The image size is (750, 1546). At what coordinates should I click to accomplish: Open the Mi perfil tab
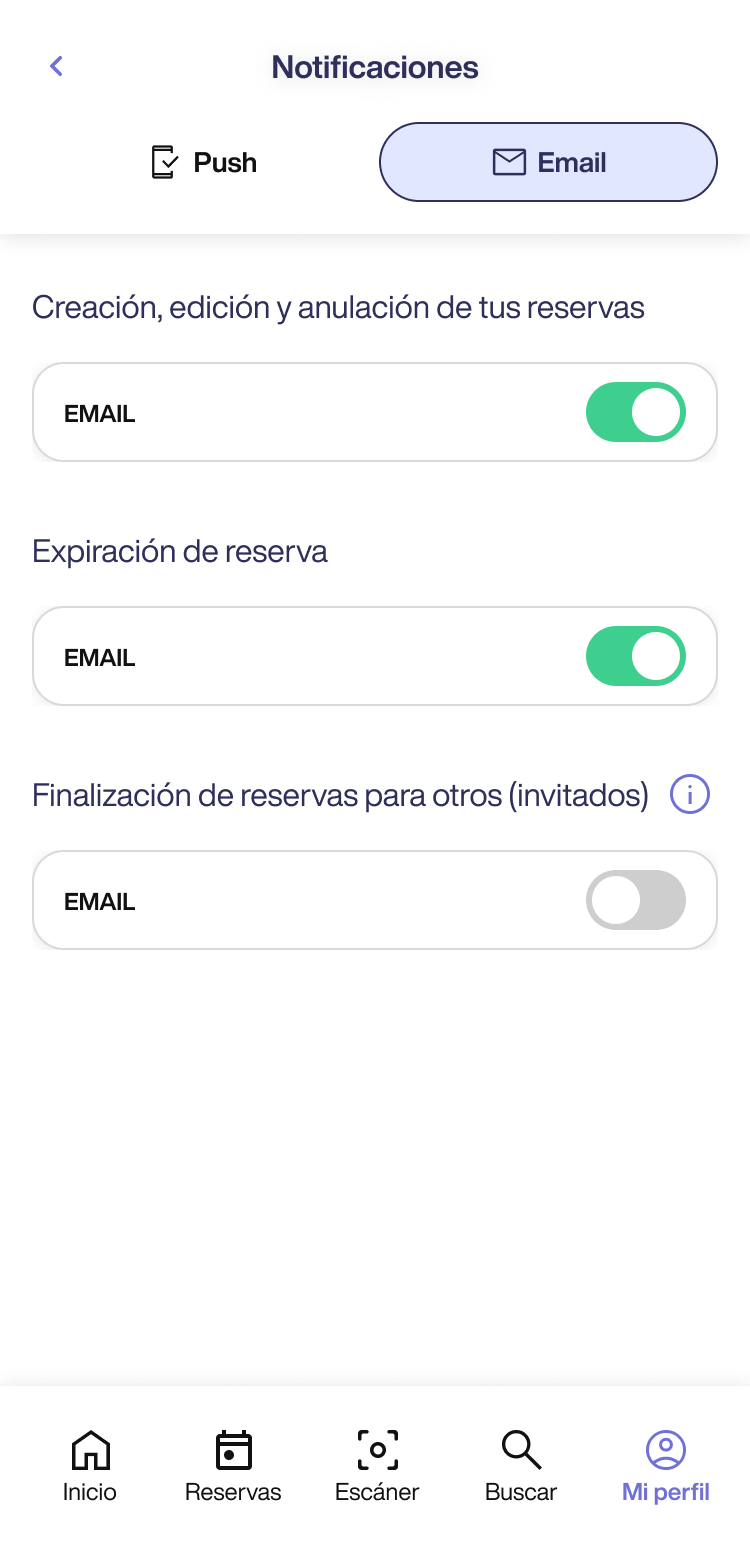665,1465
